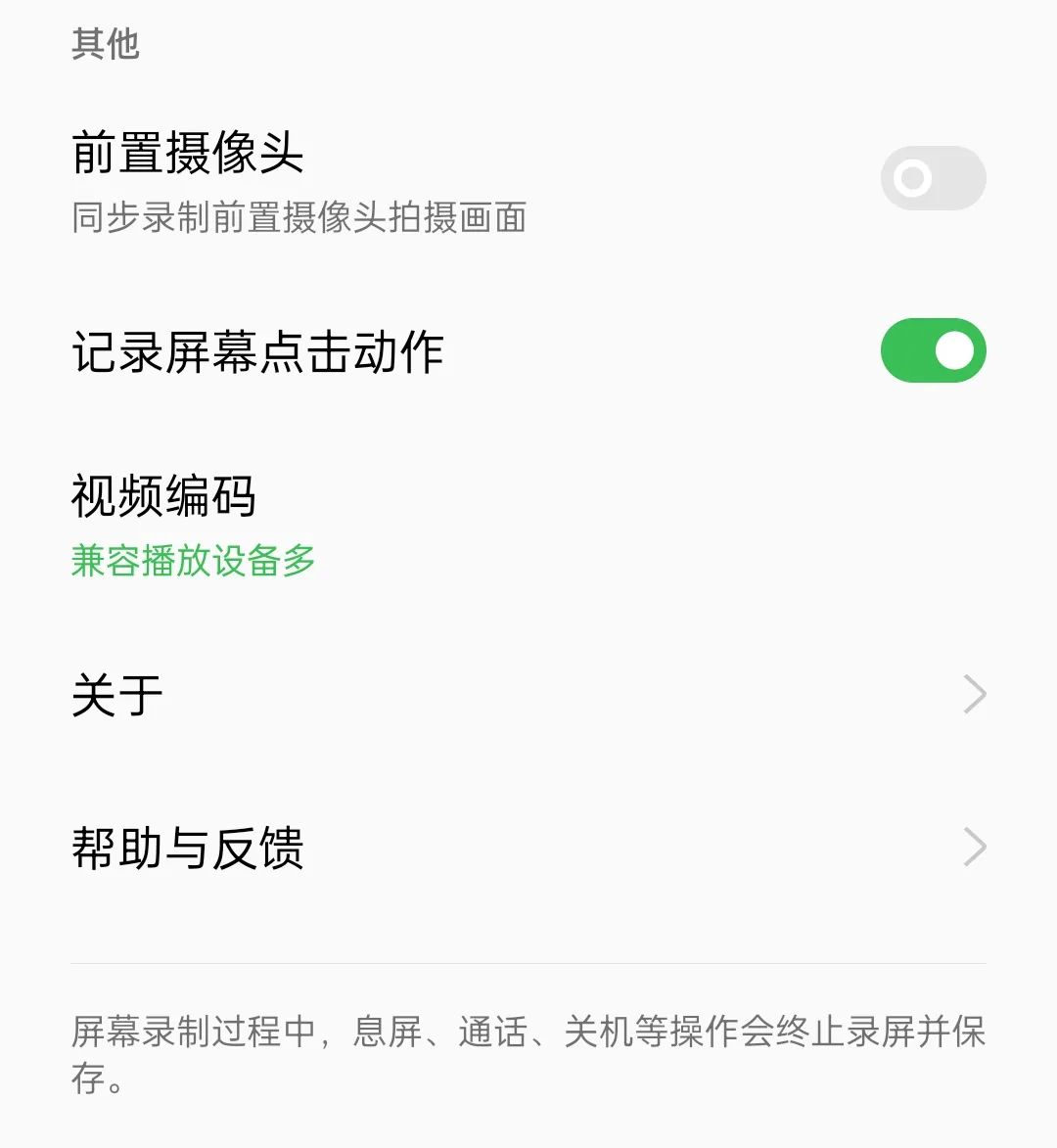Toggle front camera recording on

(932, 177)
